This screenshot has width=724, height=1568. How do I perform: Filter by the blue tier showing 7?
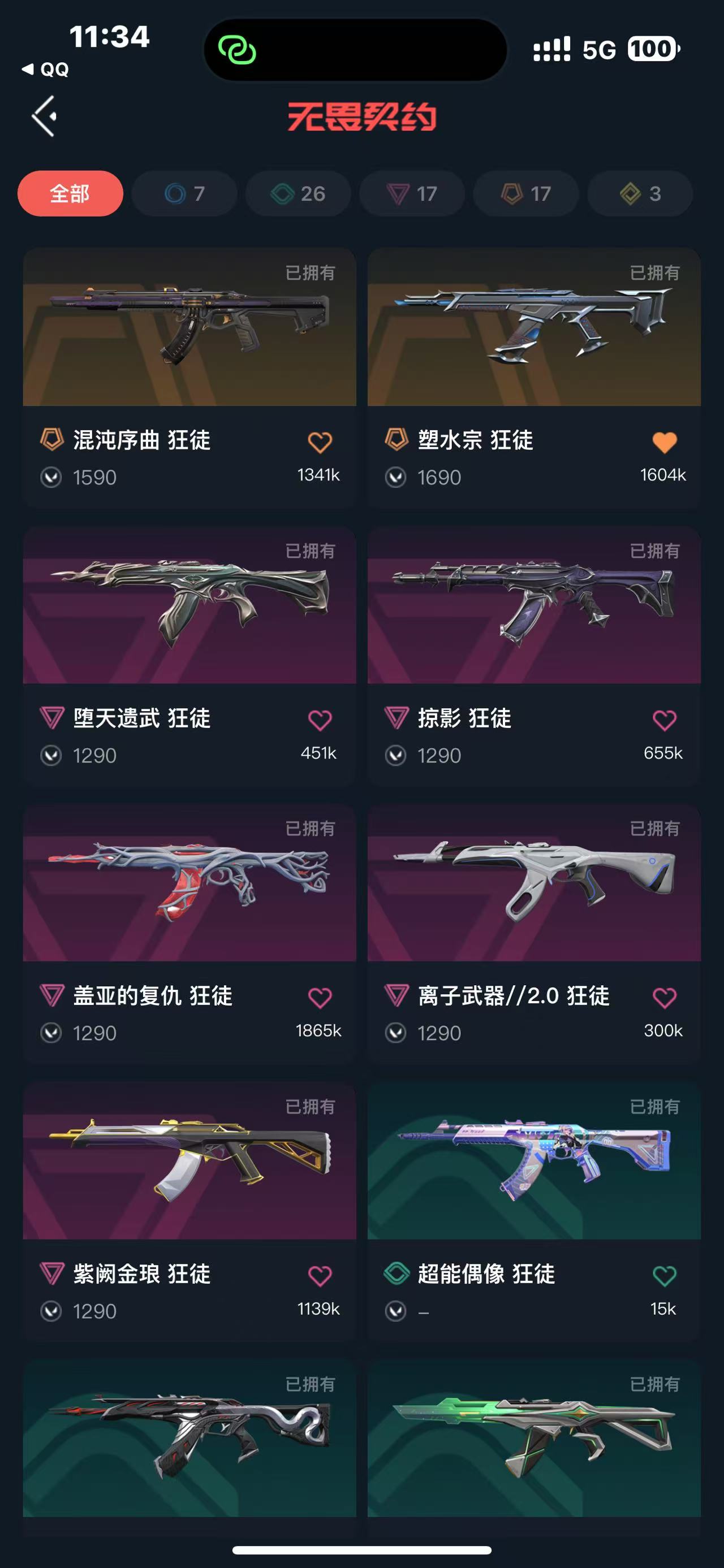tap(184, 193)
